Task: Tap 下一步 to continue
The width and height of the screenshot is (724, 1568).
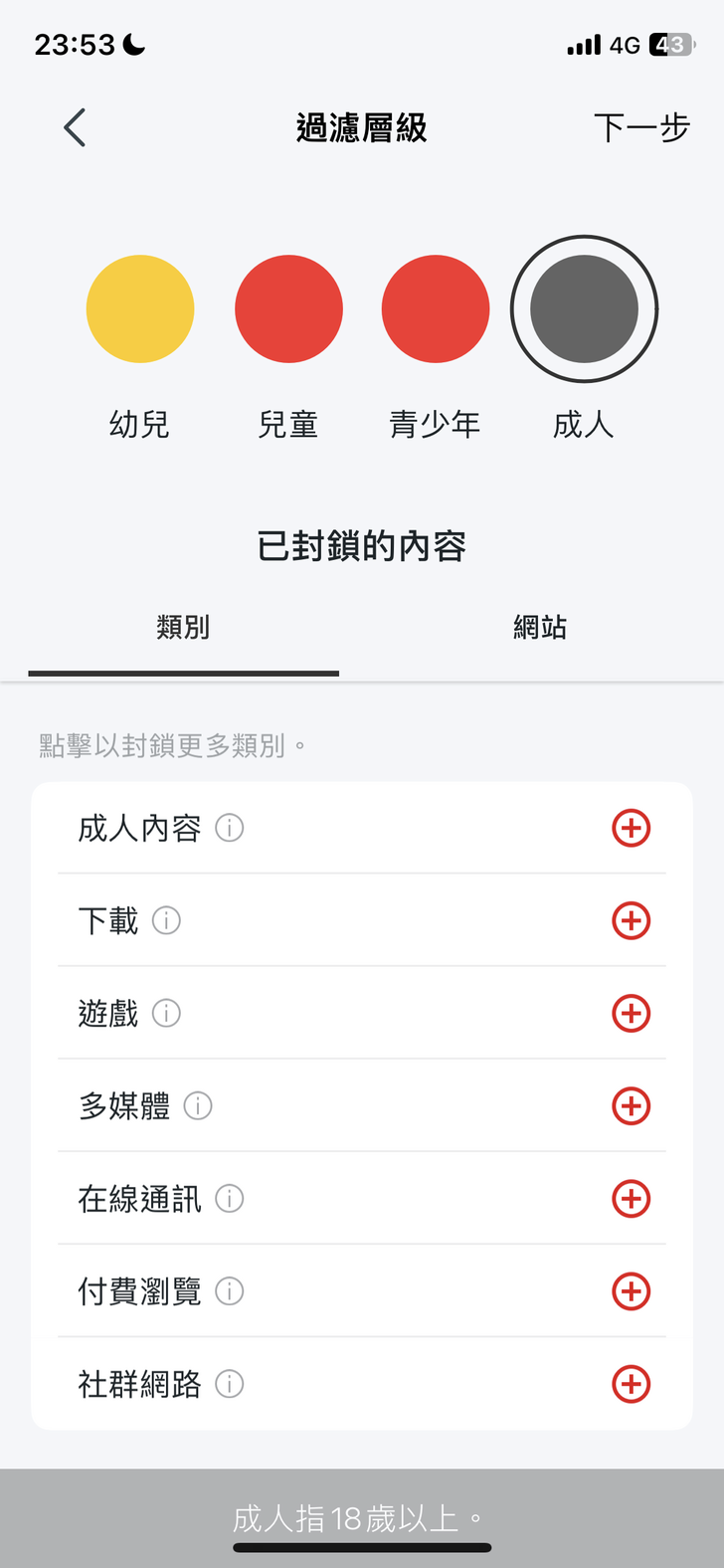Action: point(641,128)
